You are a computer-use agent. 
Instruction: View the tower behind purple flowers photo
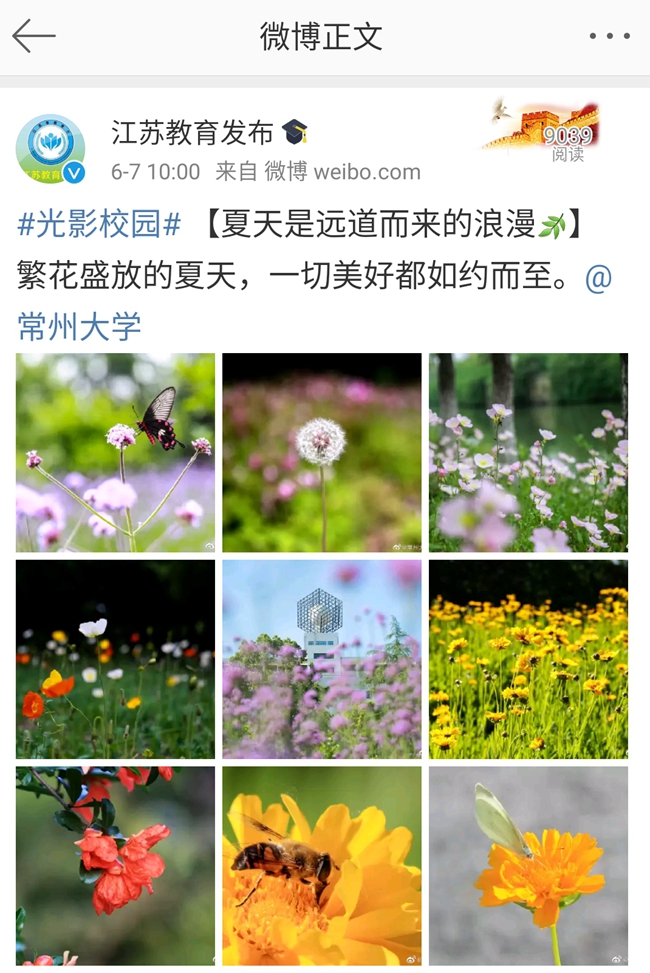point(322,659)
